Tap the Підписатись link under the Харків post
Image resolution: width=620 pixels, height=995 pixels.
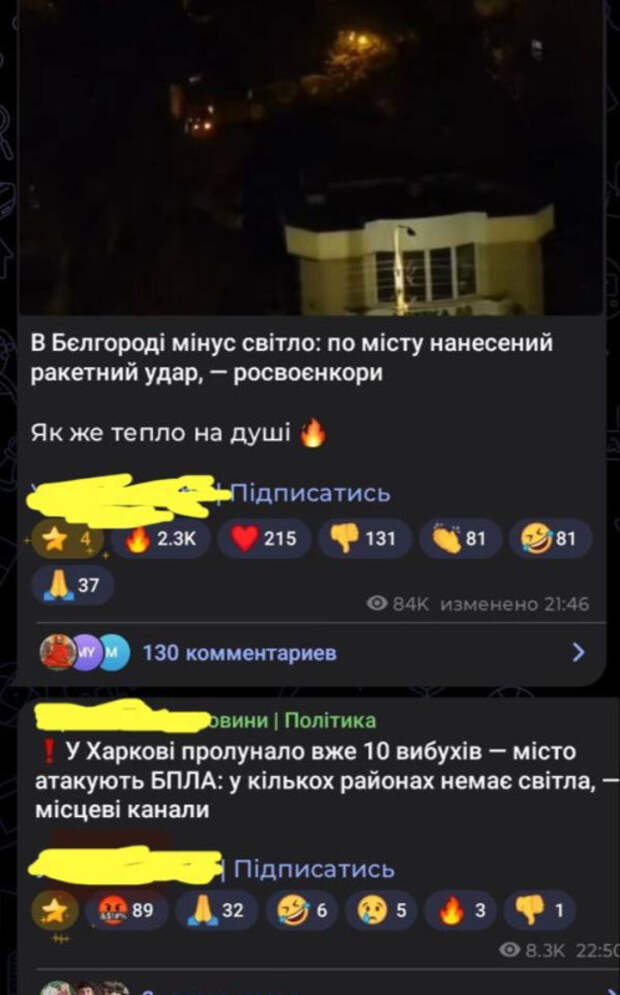[x=314, y=869]
